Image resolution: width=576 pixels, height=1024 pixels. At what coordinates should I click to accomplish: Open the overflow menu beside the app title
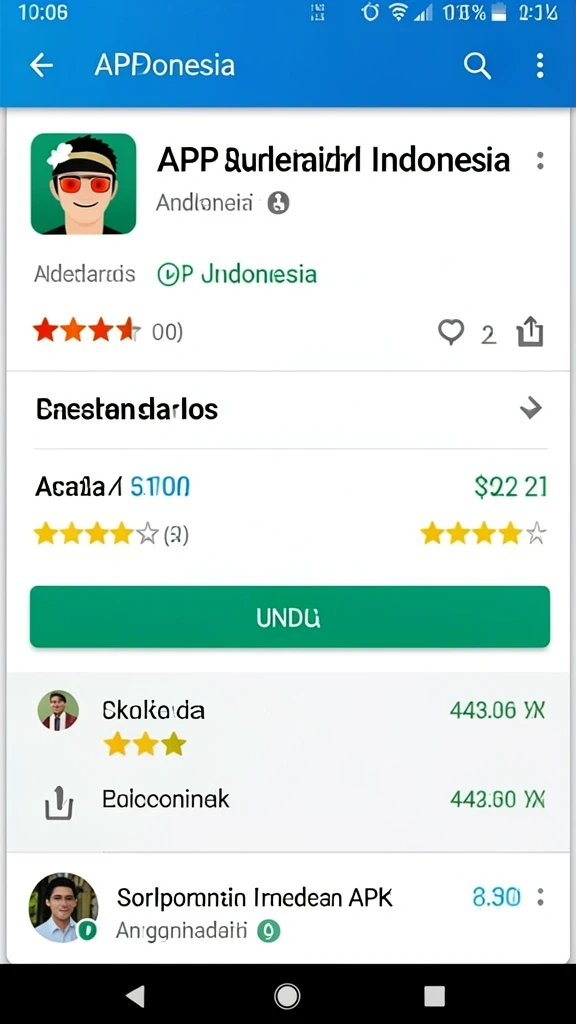(x=540, y=161)
